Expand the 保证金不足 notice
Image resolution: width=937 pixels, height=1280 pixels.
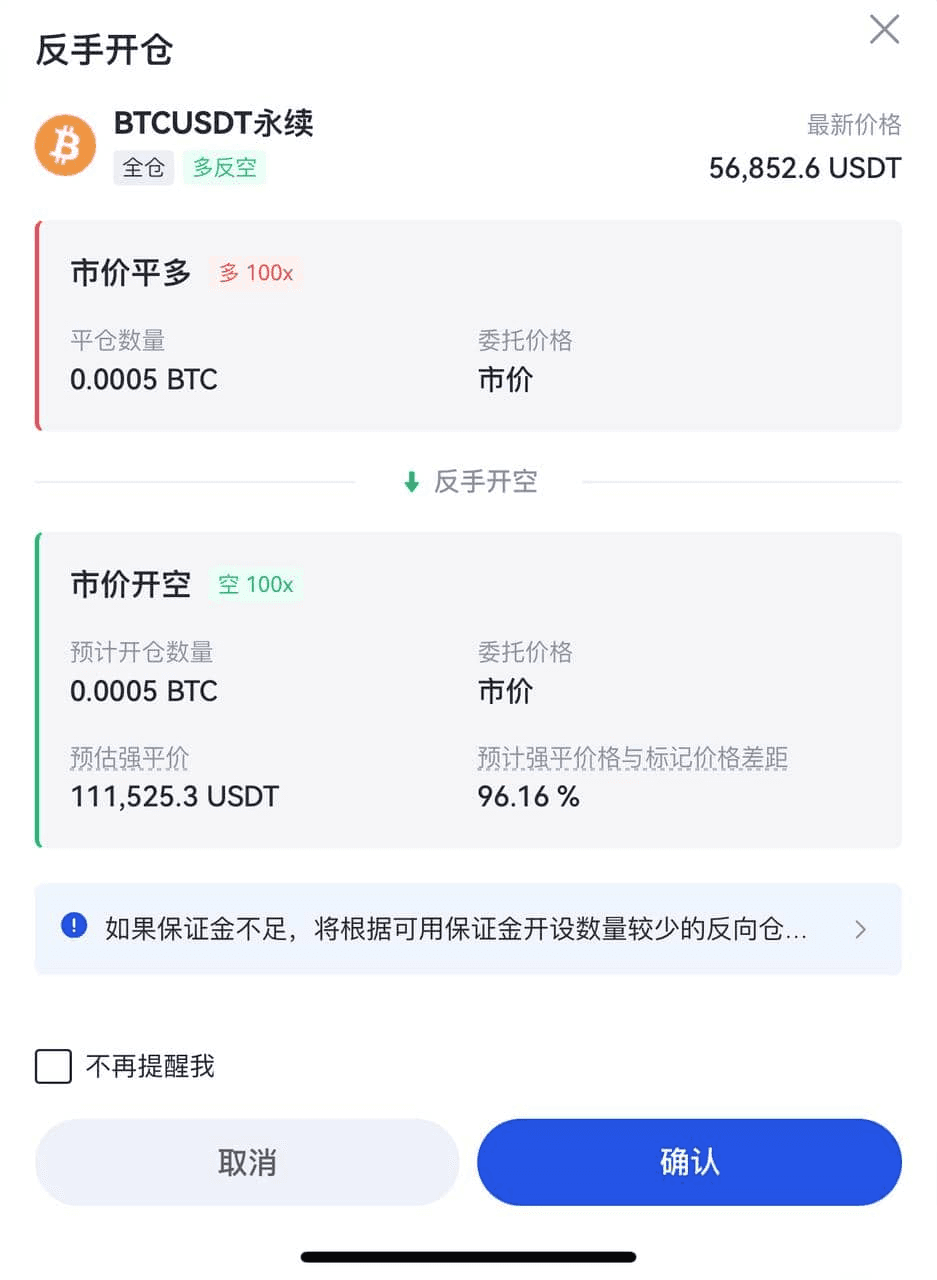click(x=860, y=929)
